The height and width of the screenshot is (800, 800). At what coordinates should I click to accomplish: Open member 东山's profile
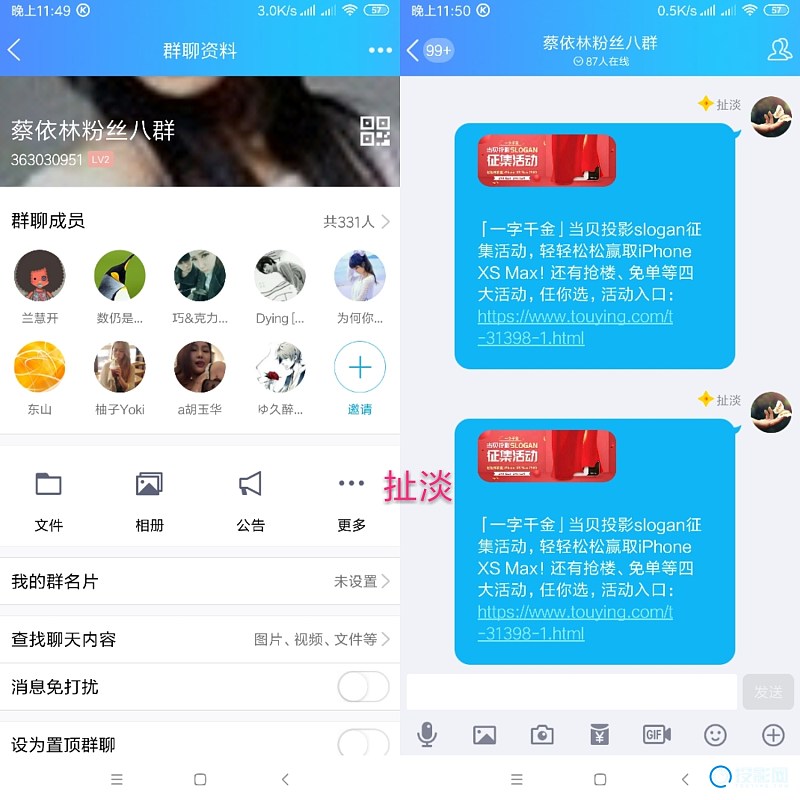click(x=40, y=367)
